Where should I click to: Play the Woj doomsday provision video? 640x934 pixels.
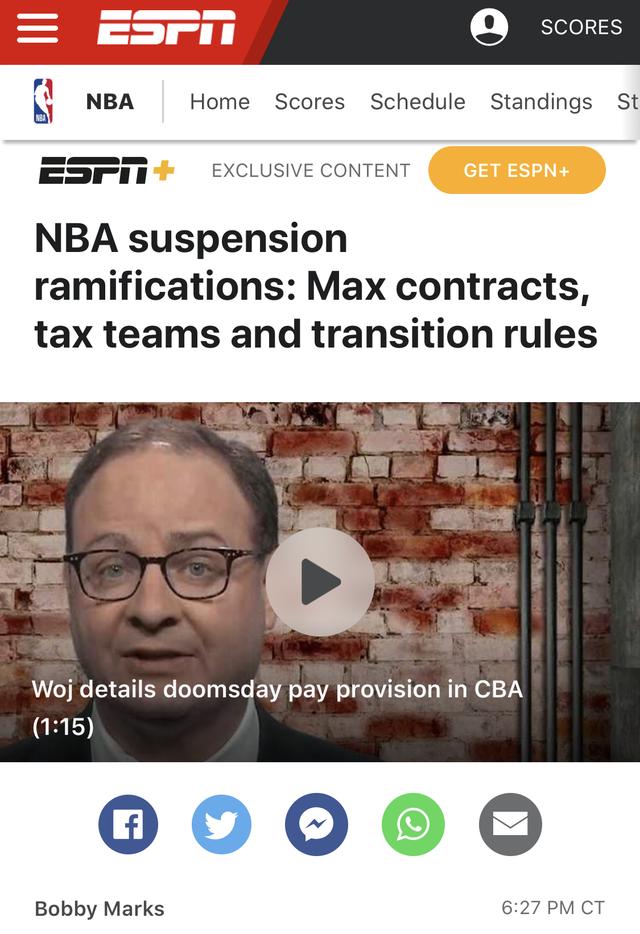coord(319,581)
